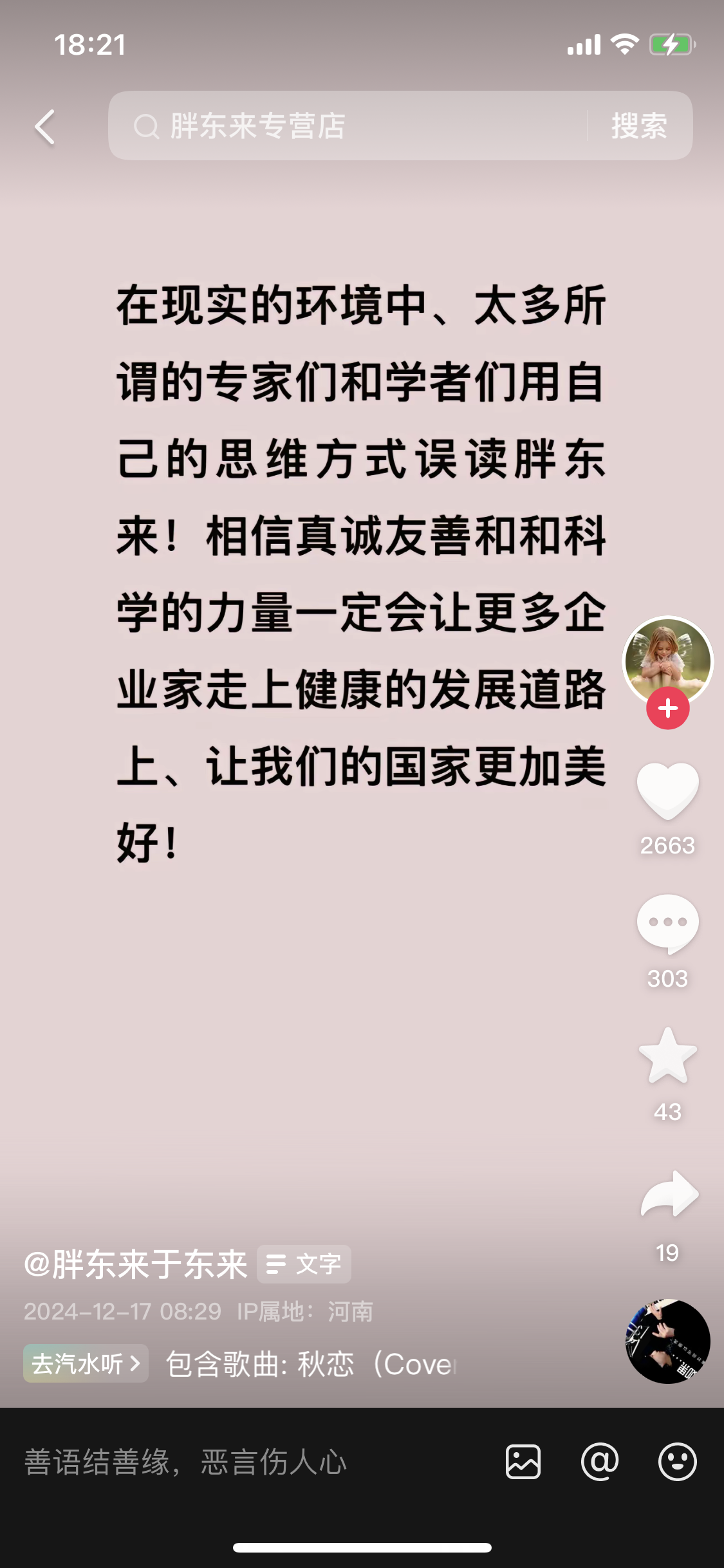724x1568 pixels.
Task: Open the 胖东来专营店 search field
Action: (348, 126)
